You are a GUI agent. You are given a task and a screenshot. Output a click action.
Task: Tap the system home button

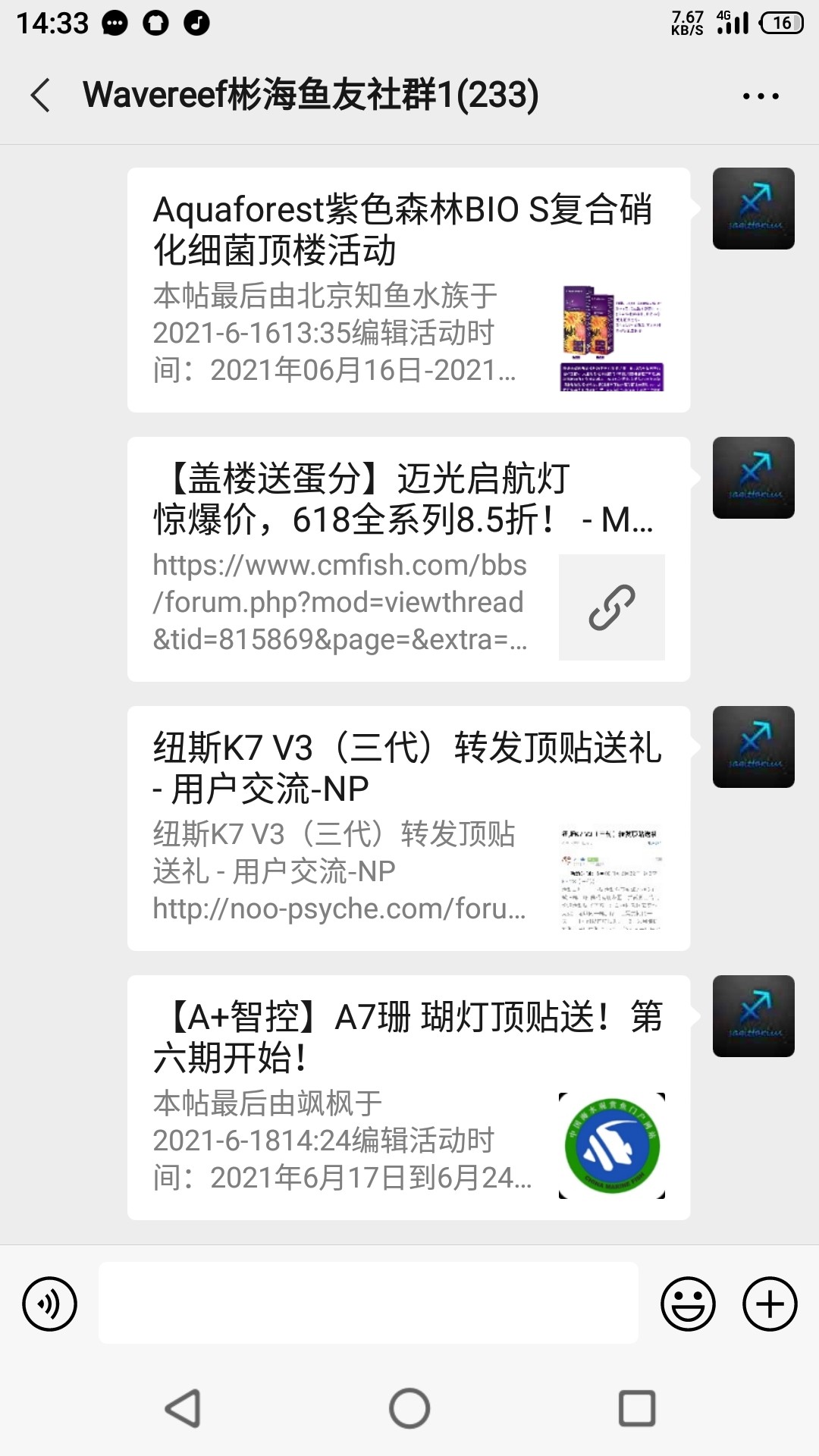point(409,1409)
